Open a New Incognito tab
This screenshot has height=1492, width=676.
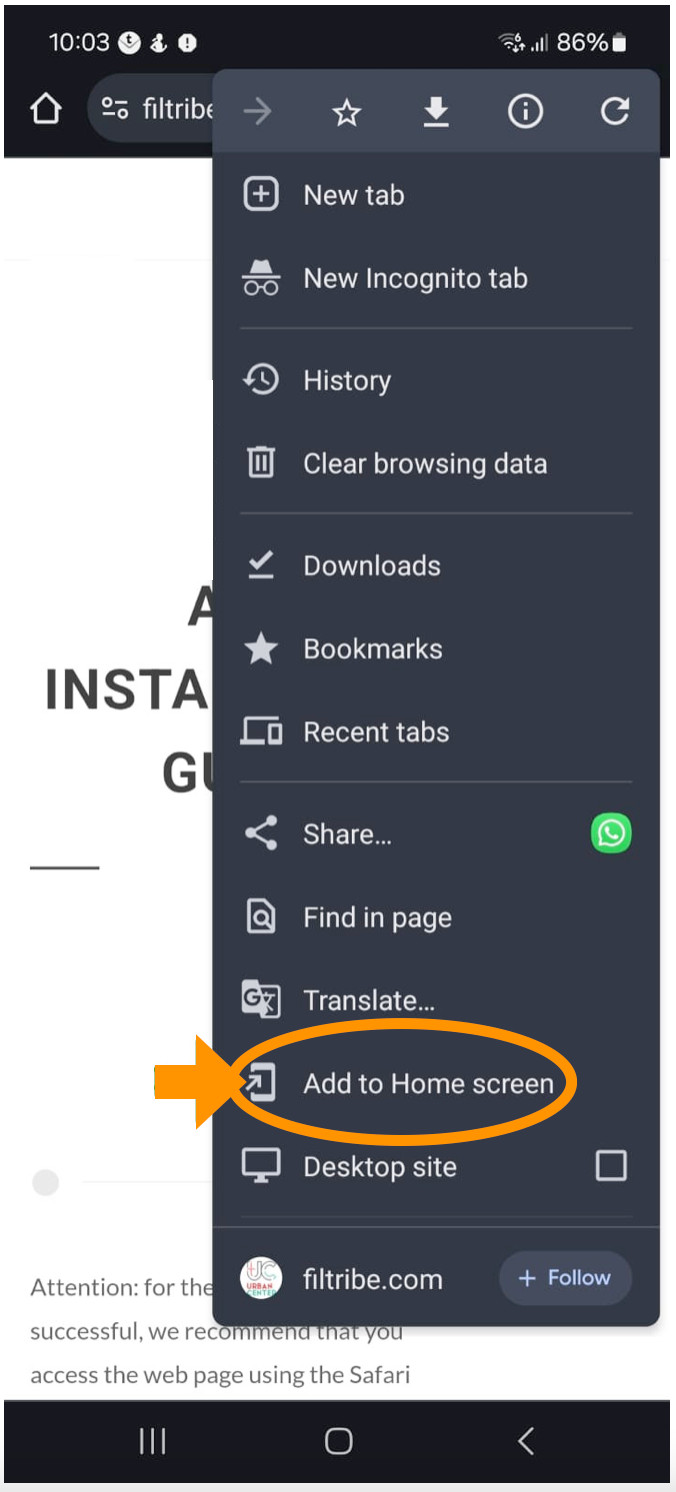414,278
